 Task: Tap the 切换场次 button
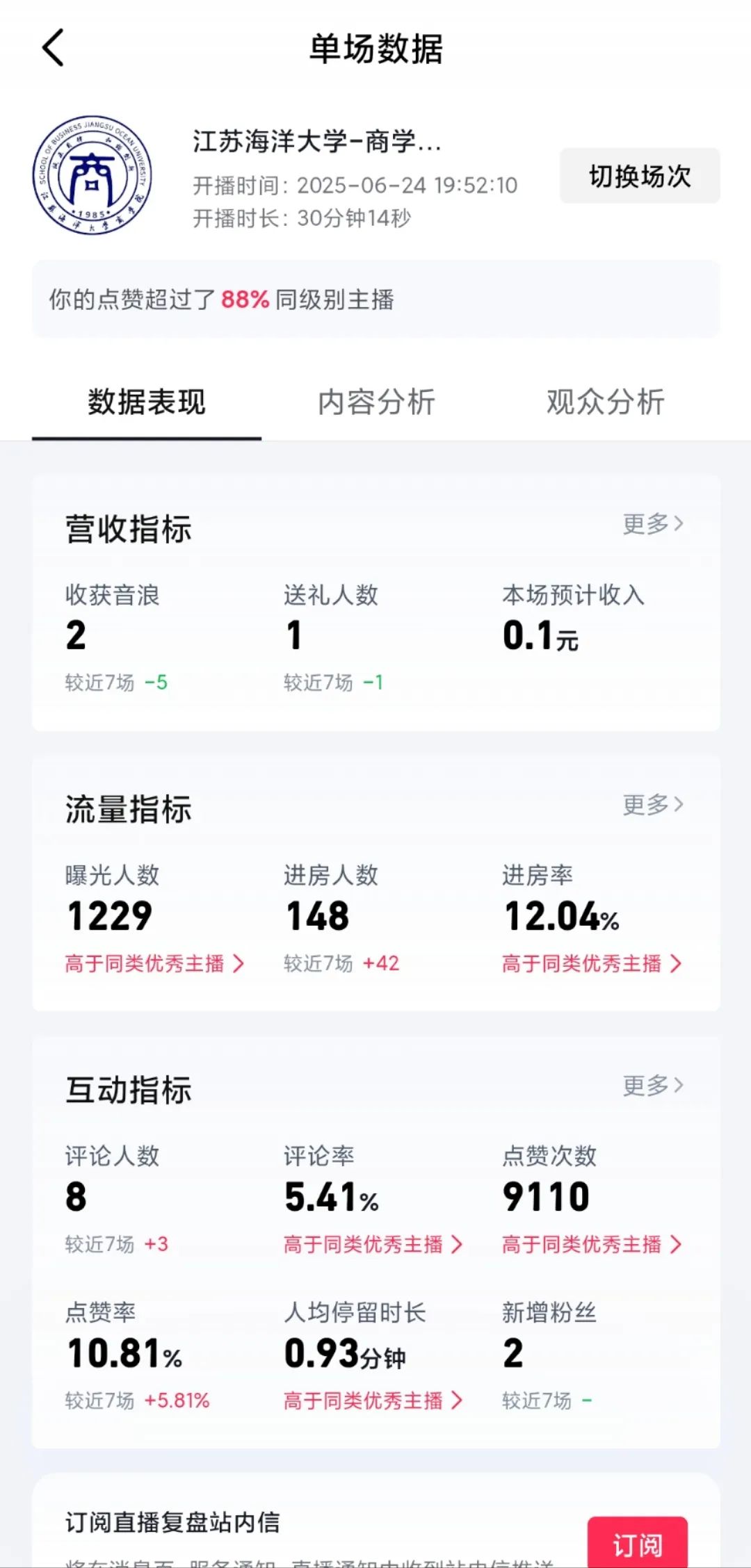click(640, 176)
